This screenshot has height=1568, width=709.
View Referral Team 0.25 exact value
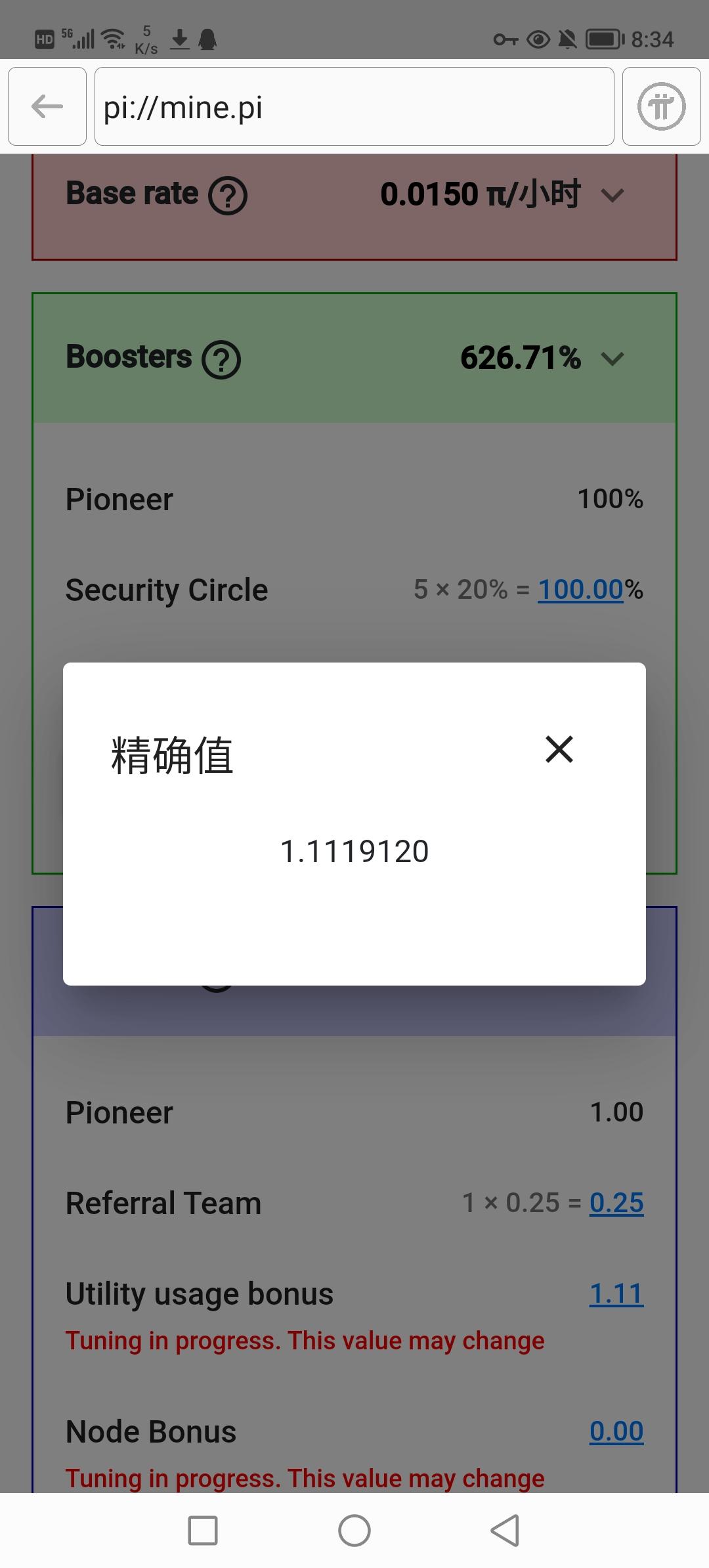point(616,1203)
